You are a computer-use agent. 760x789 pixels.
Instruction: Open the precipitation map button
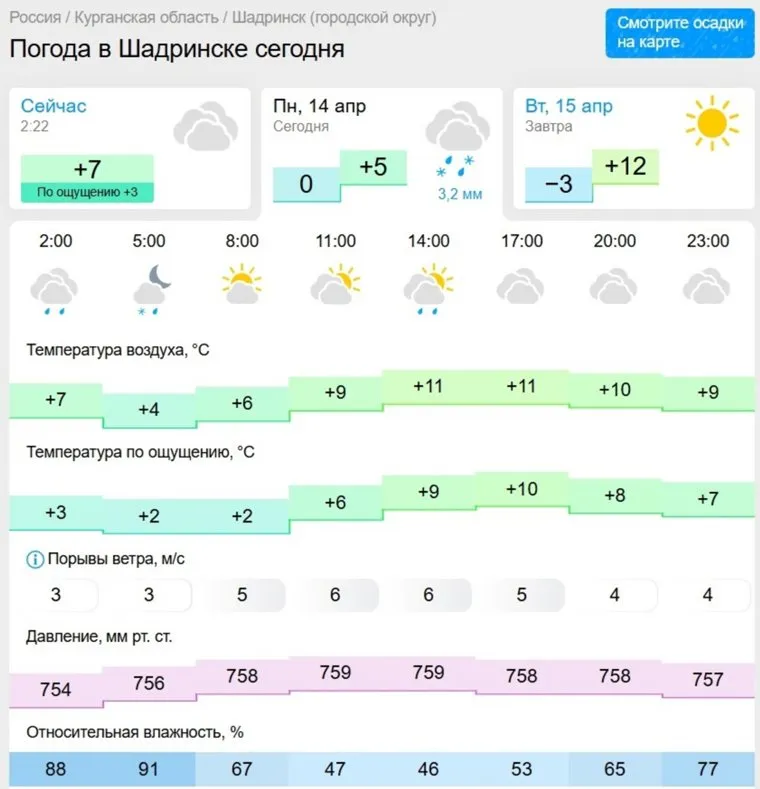coord(679,32)
